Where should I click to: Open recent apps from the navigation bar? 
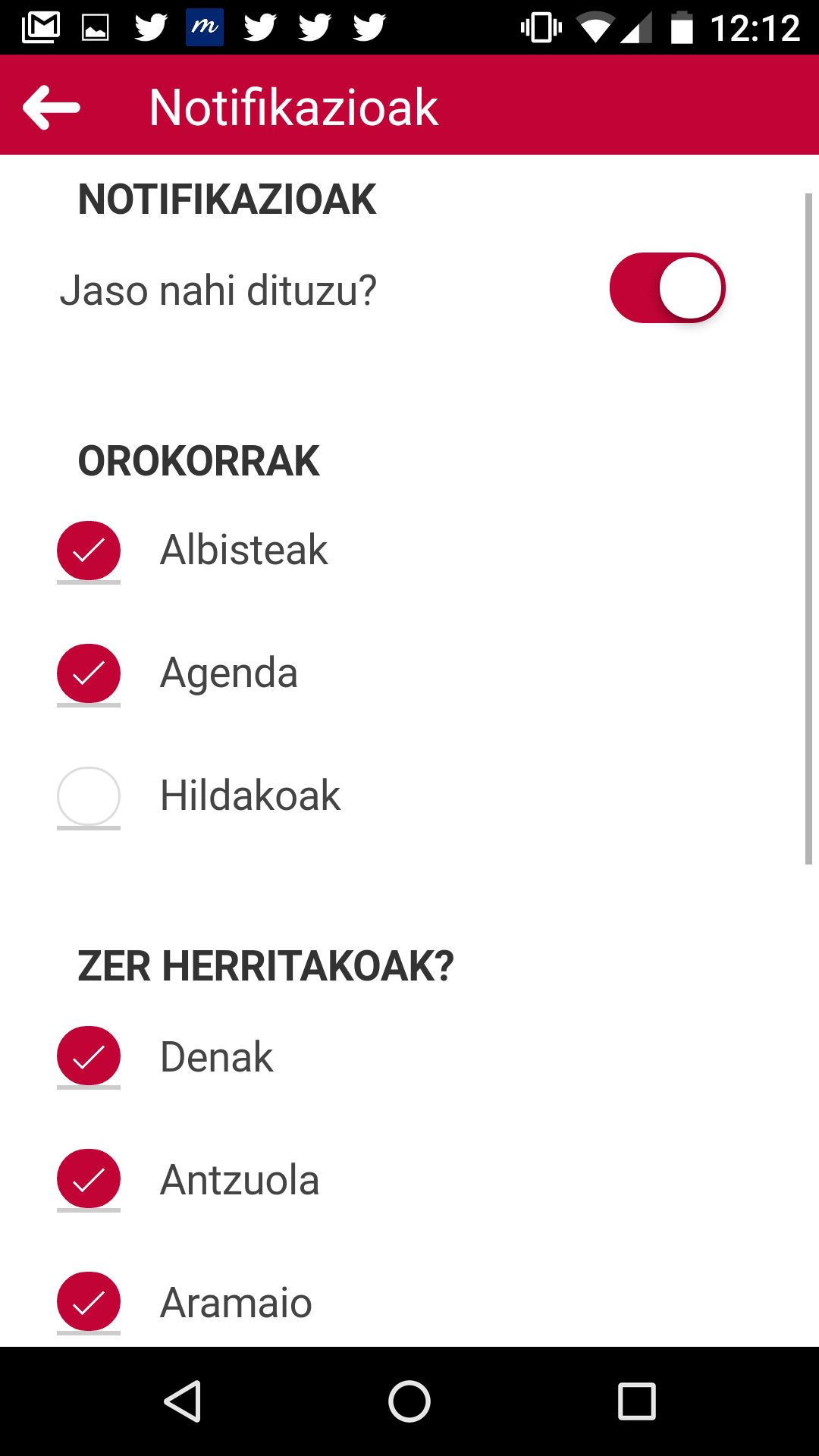(x=637, y=1401)
